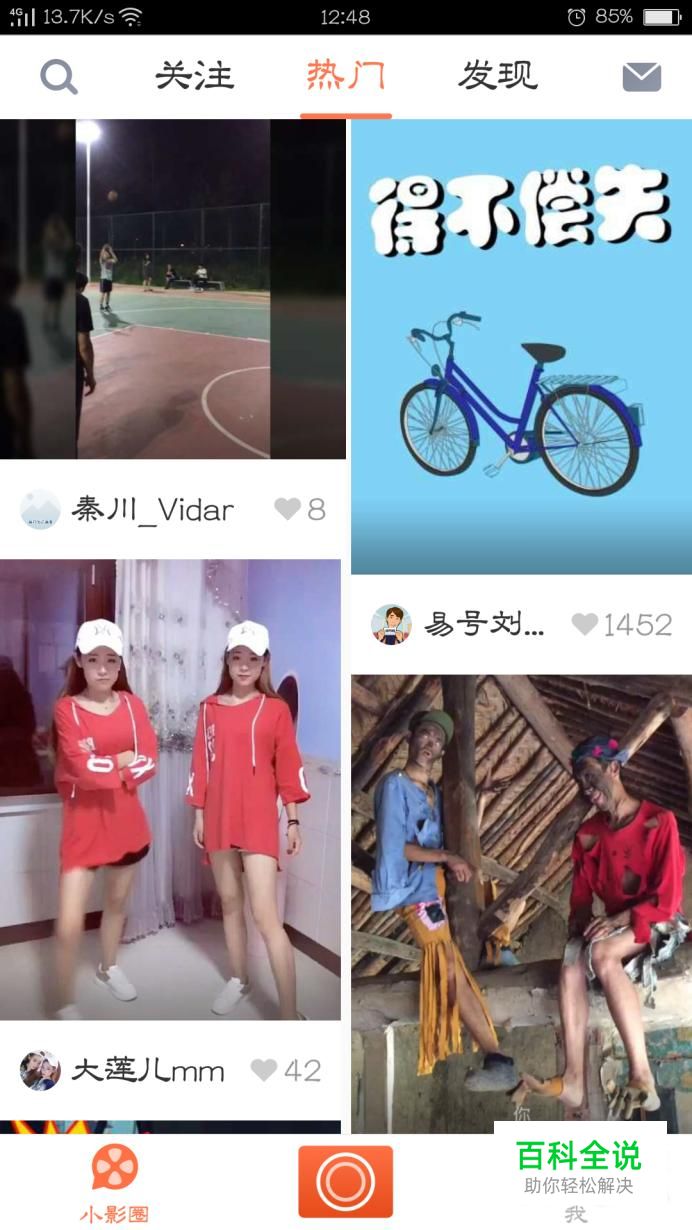Open the messages envelope icon

(641, 77)
